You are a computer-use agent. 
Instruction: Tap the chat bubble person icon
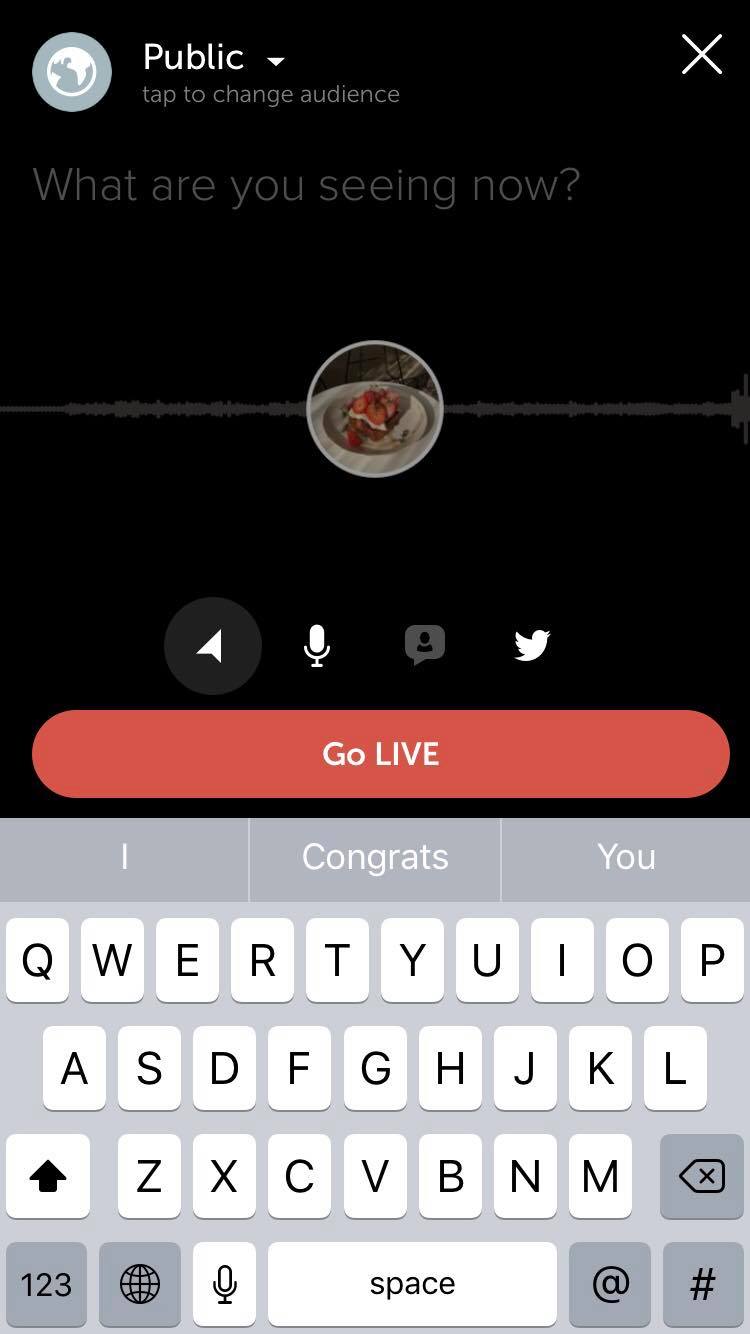pos(425,646)
